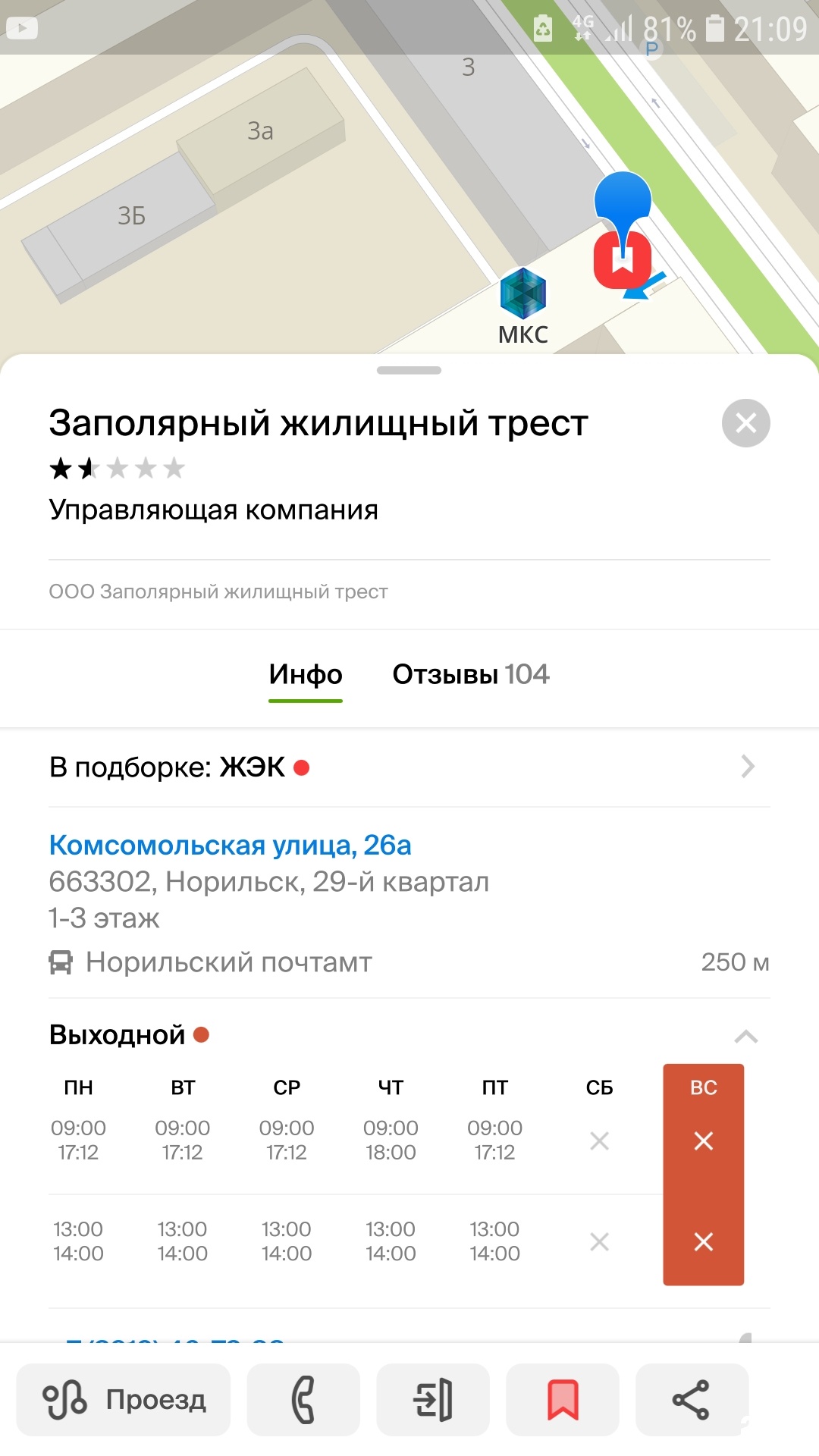Close the Заполярный жилищный трест card
819x1456 pixels.
coord(745,423)
